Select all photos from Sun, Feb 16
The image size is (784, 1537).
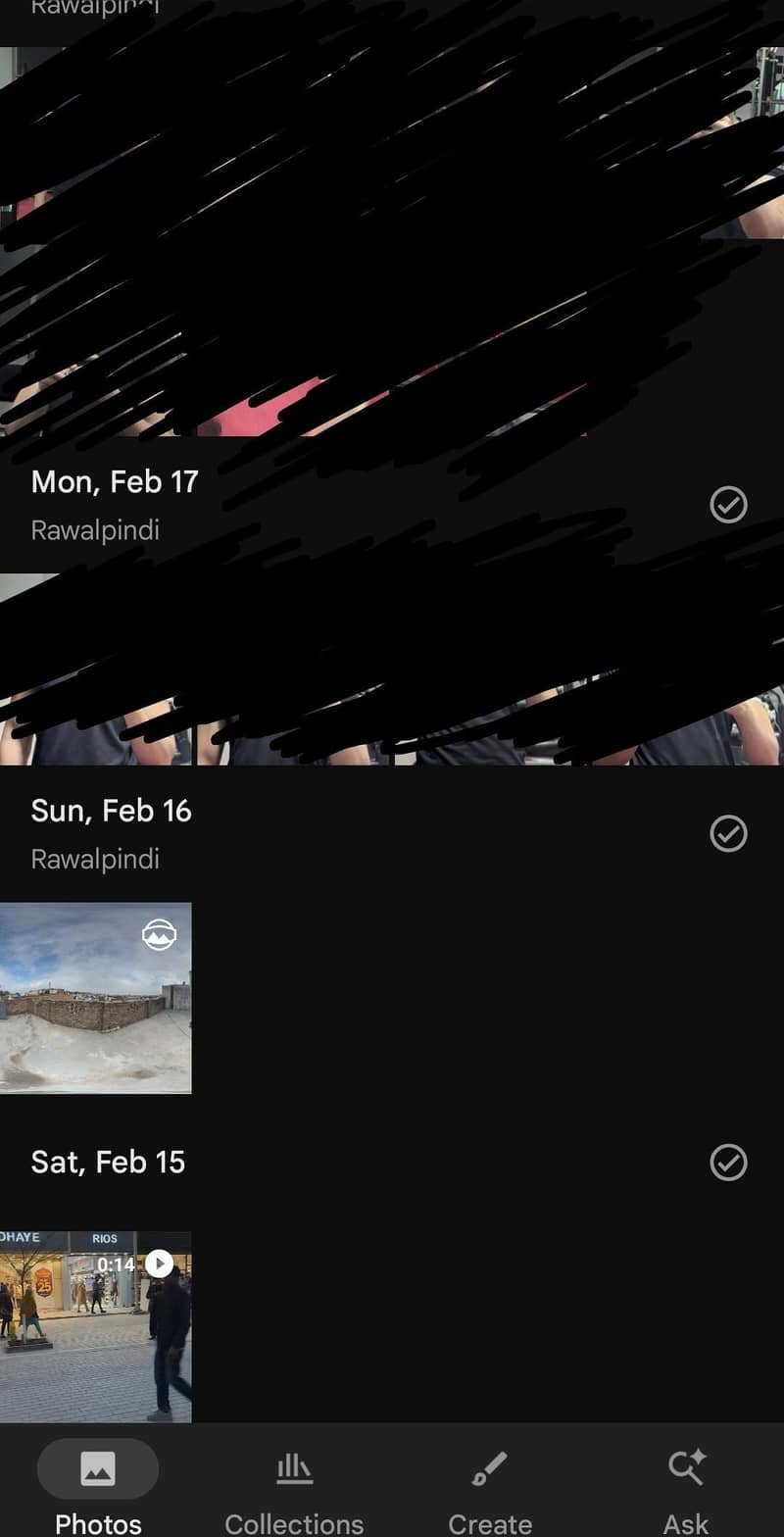[x=728, y=834]
